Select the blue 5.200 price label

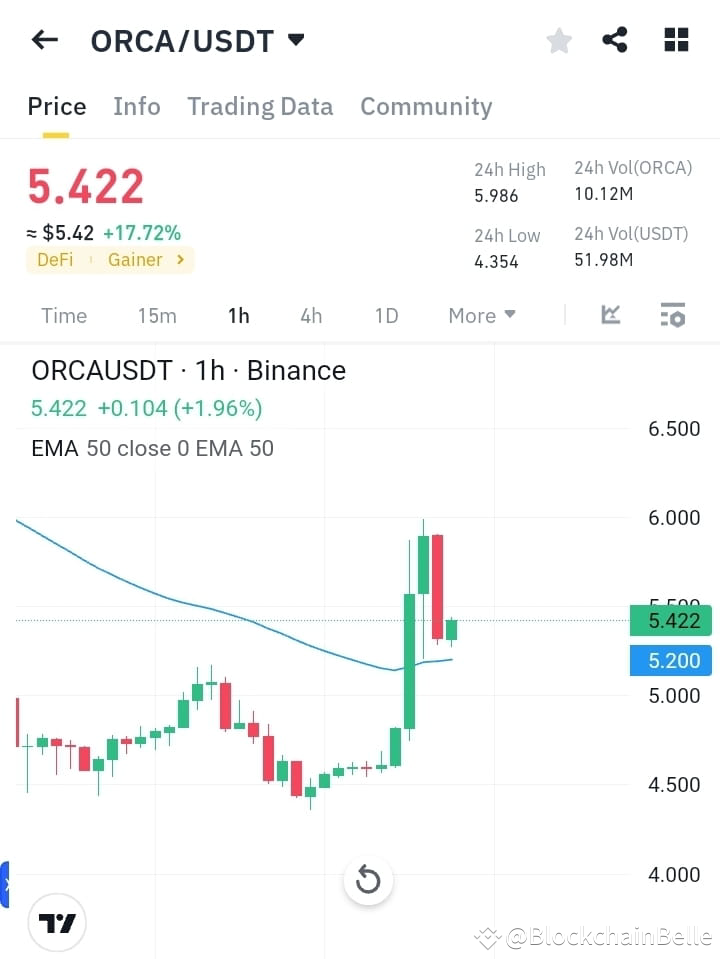point(671,660)
